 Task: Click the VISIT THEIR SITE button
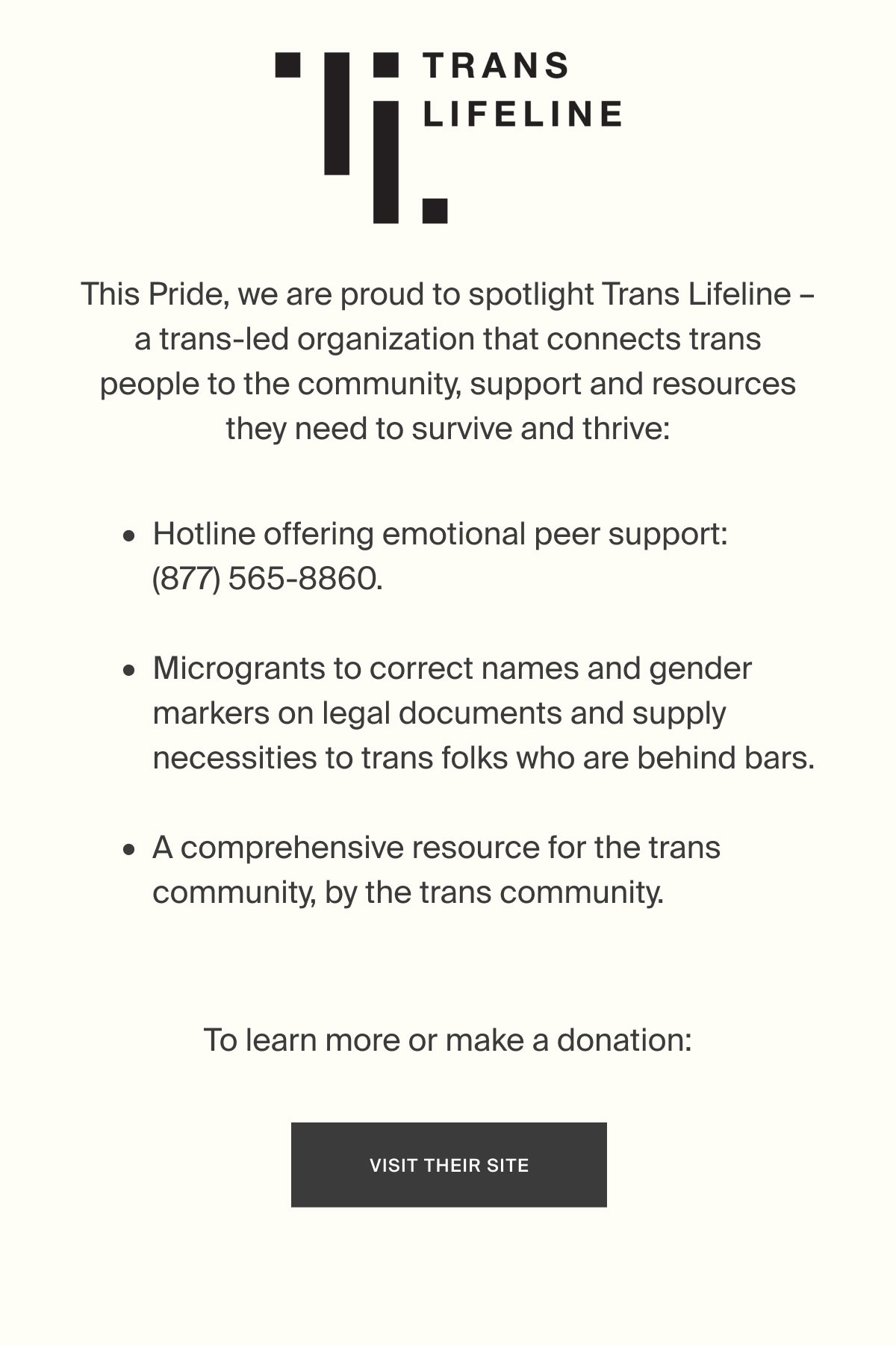point(448,1164)
